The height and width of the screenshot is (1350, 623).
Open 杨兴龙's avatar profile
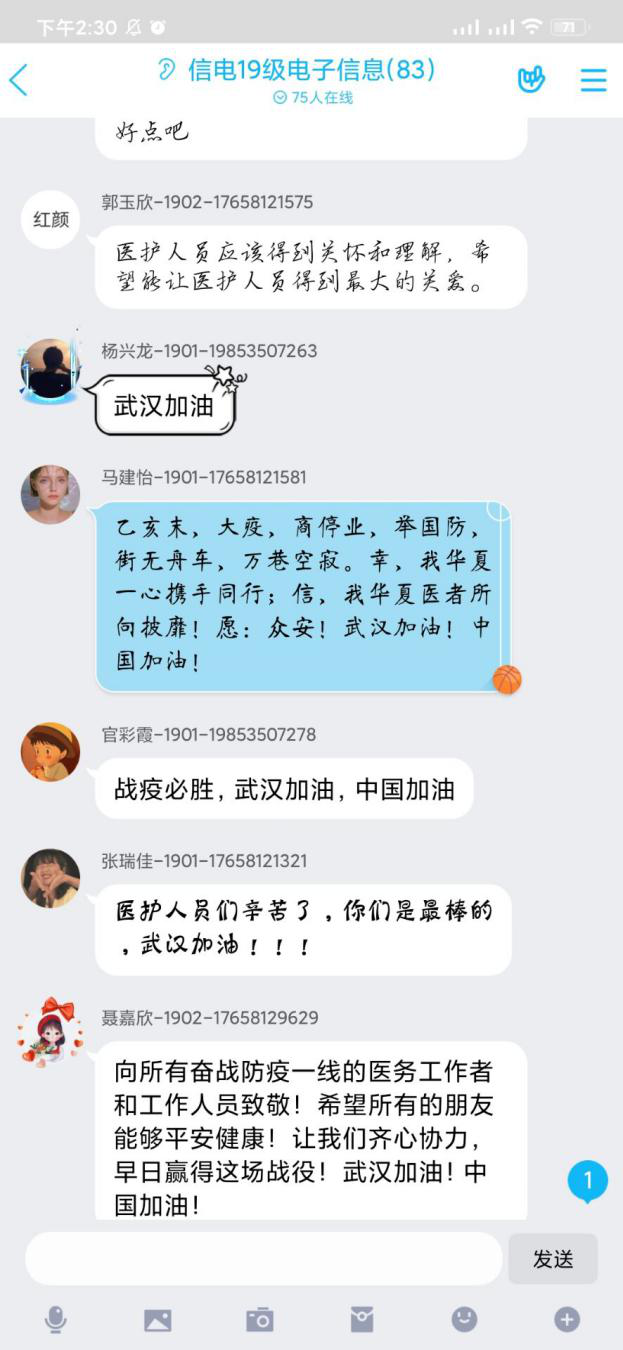point(50,369)
